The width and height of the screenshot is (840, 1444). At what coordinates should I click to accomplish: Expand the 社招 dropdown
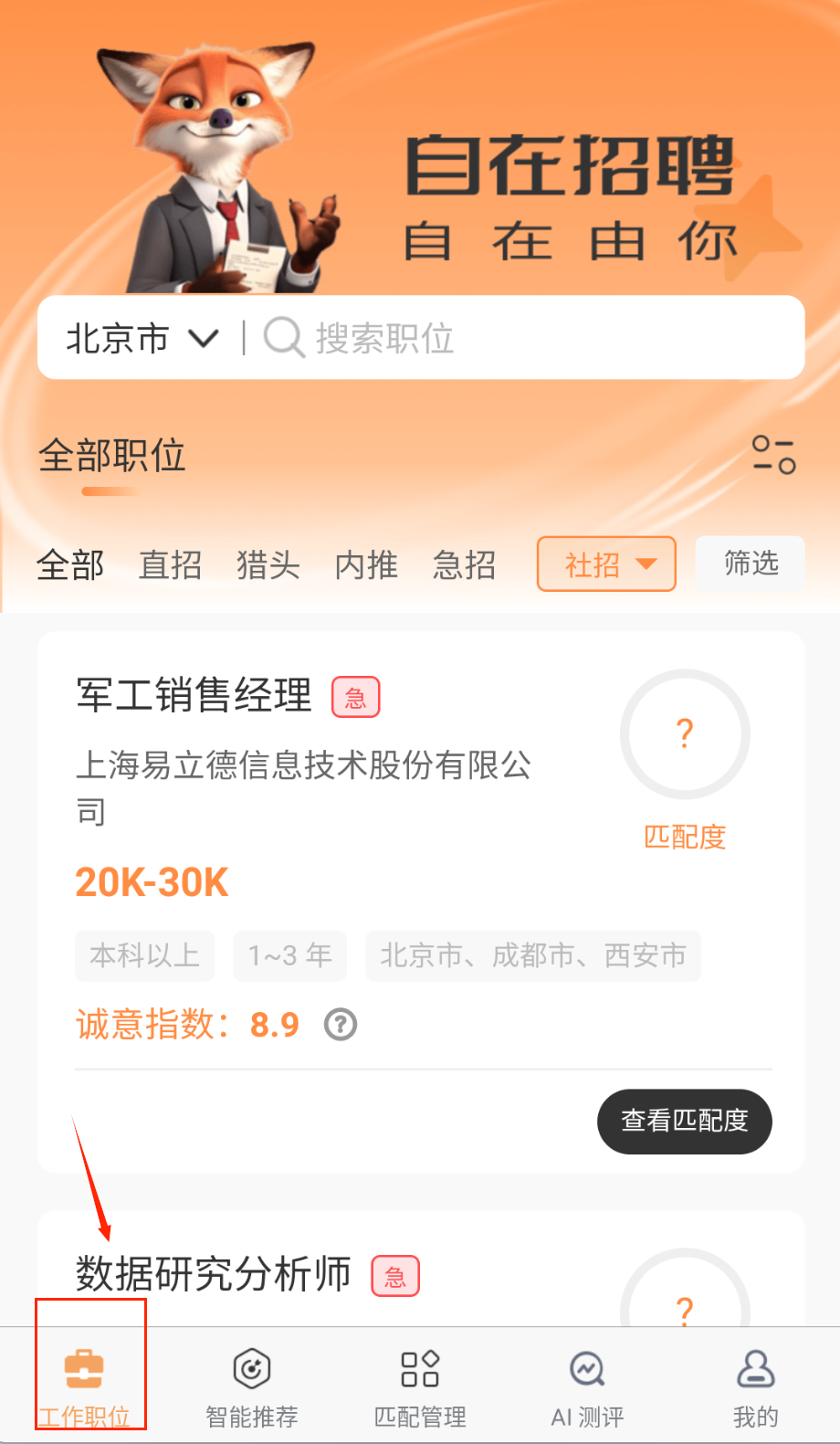tap(606, 564)
